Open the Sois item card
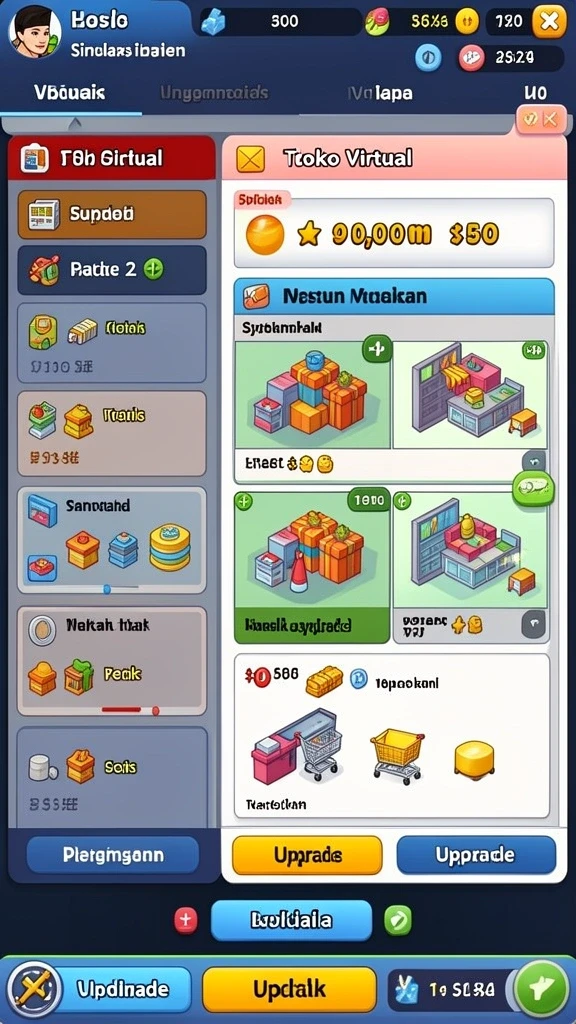This screenshot has width=576, height=1024. coord(112,777)
